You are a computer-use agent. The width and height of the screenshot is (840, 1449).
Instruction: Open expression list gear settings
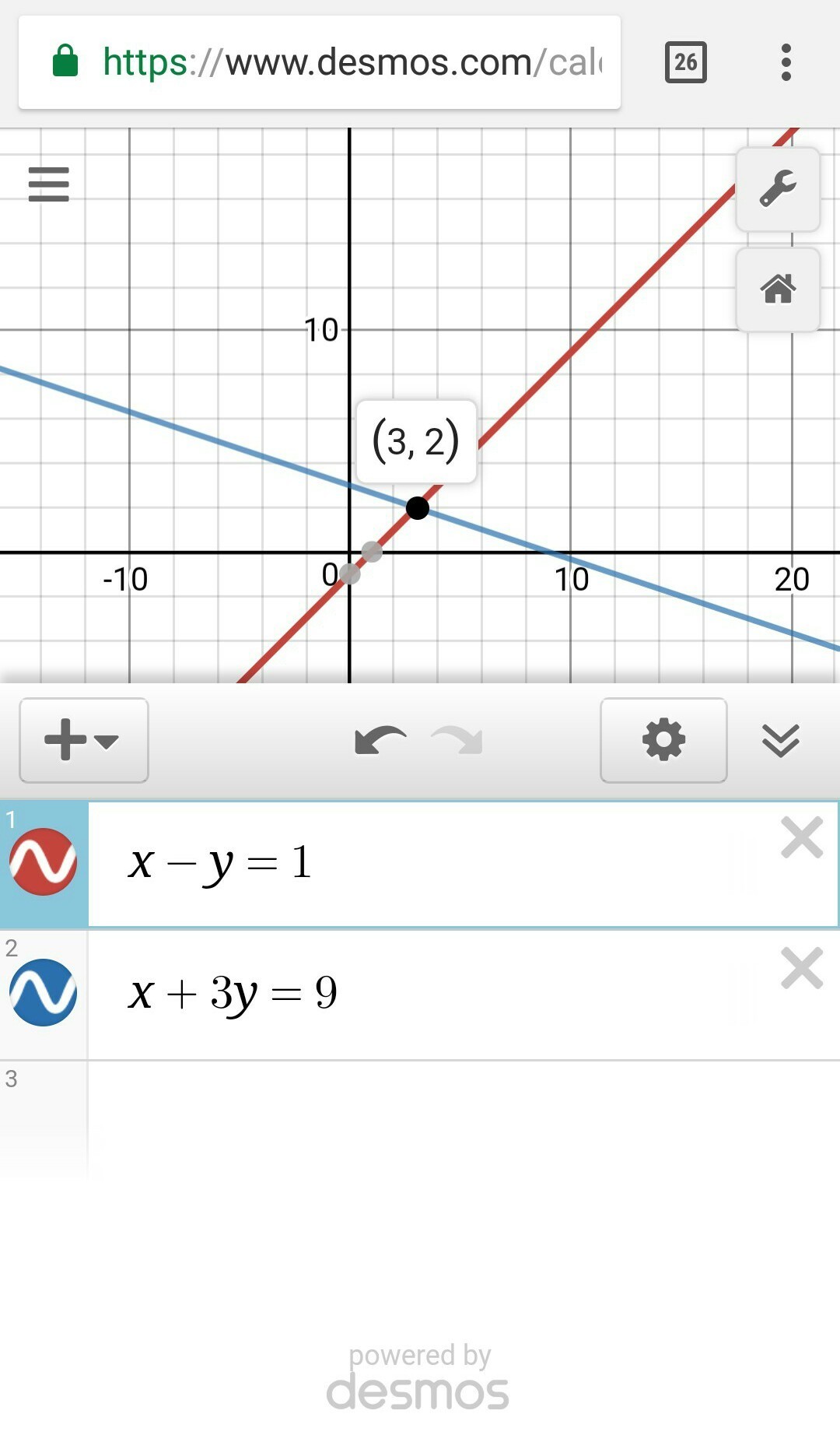663,740
